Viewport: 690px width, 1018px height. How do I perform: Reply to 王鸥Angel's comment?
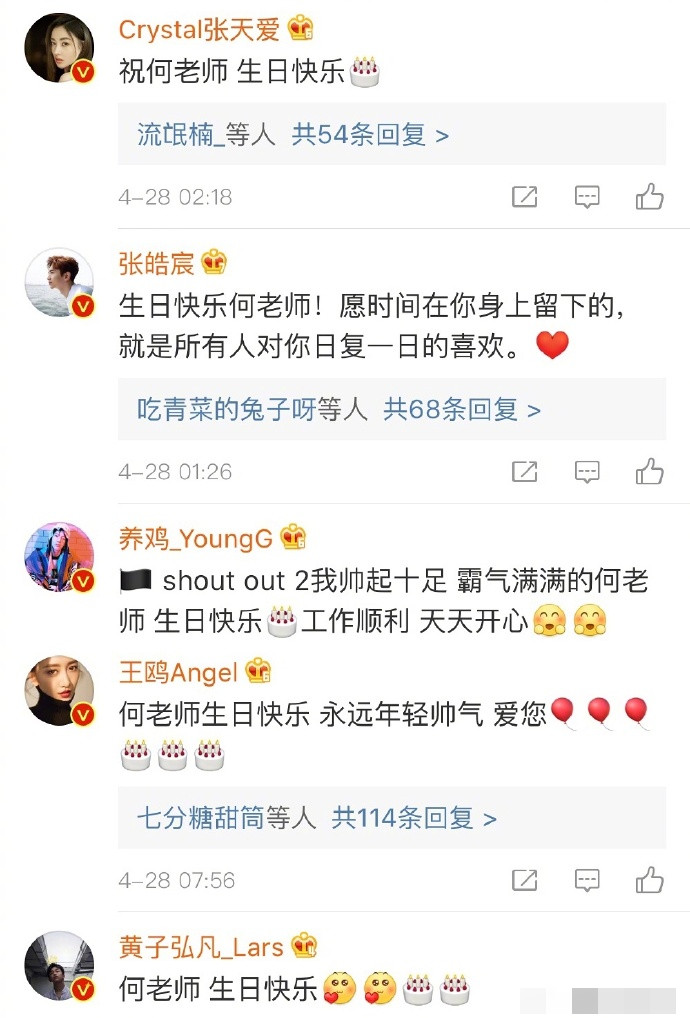(x=587, y=880)
